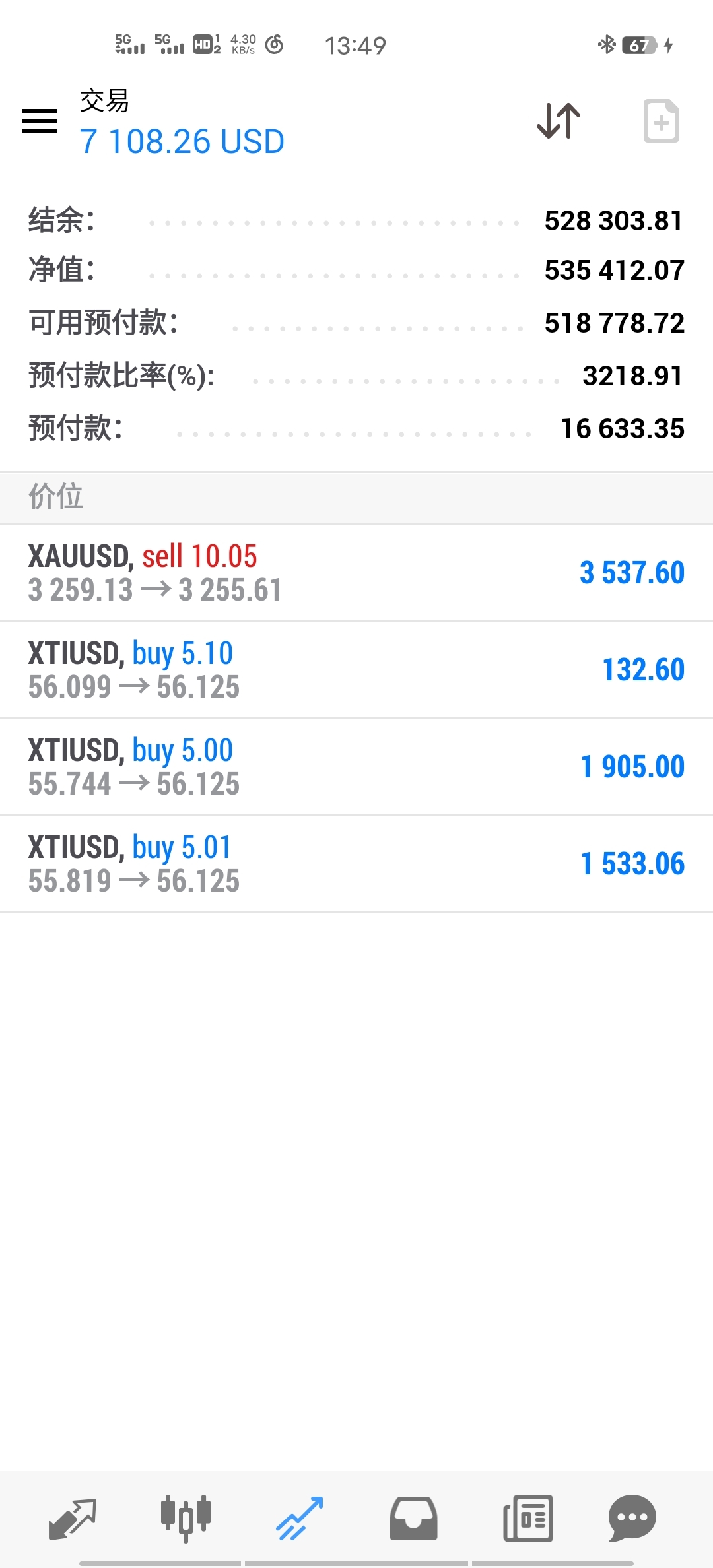Create a new order with plus icon

662,121
